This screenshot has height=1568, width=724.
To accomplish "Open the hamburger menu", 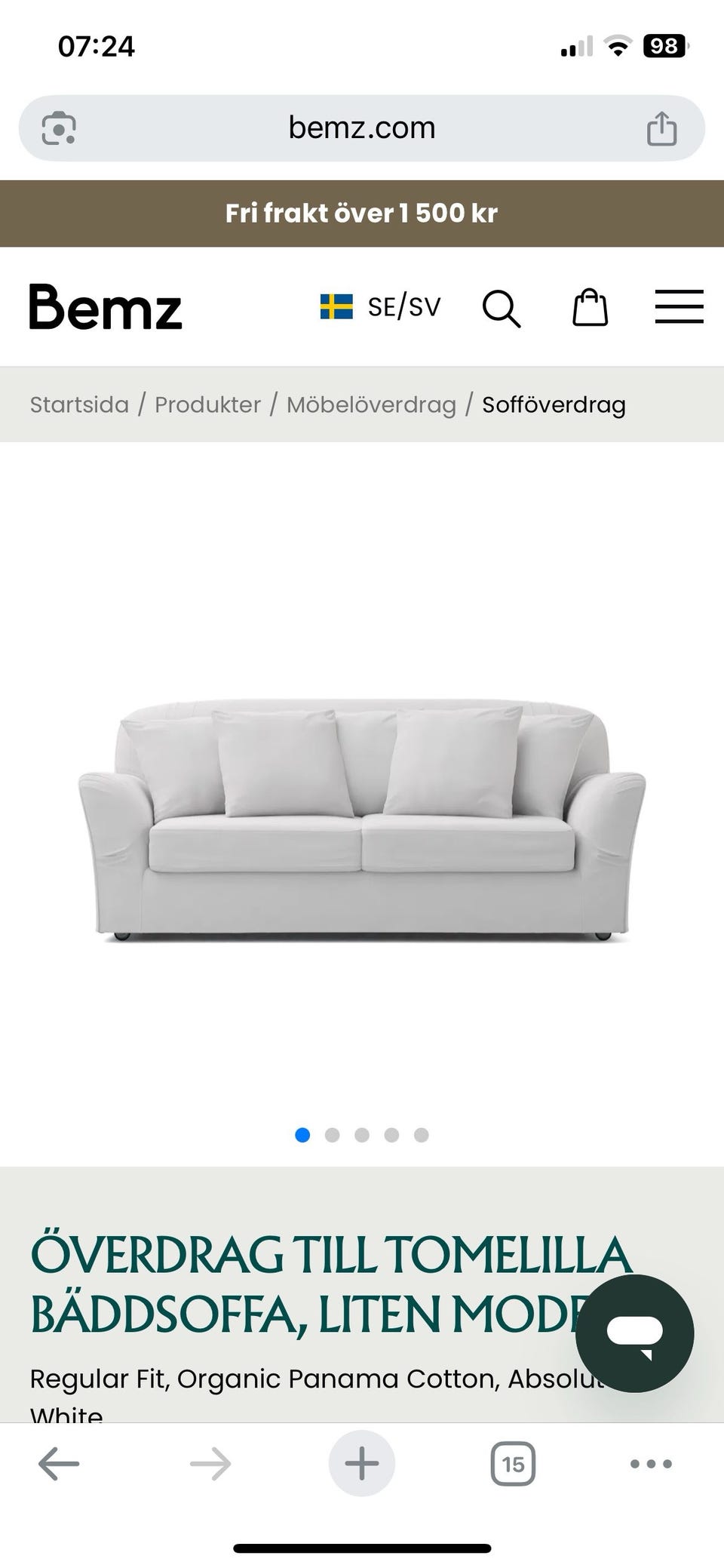I will click(679, 307).
